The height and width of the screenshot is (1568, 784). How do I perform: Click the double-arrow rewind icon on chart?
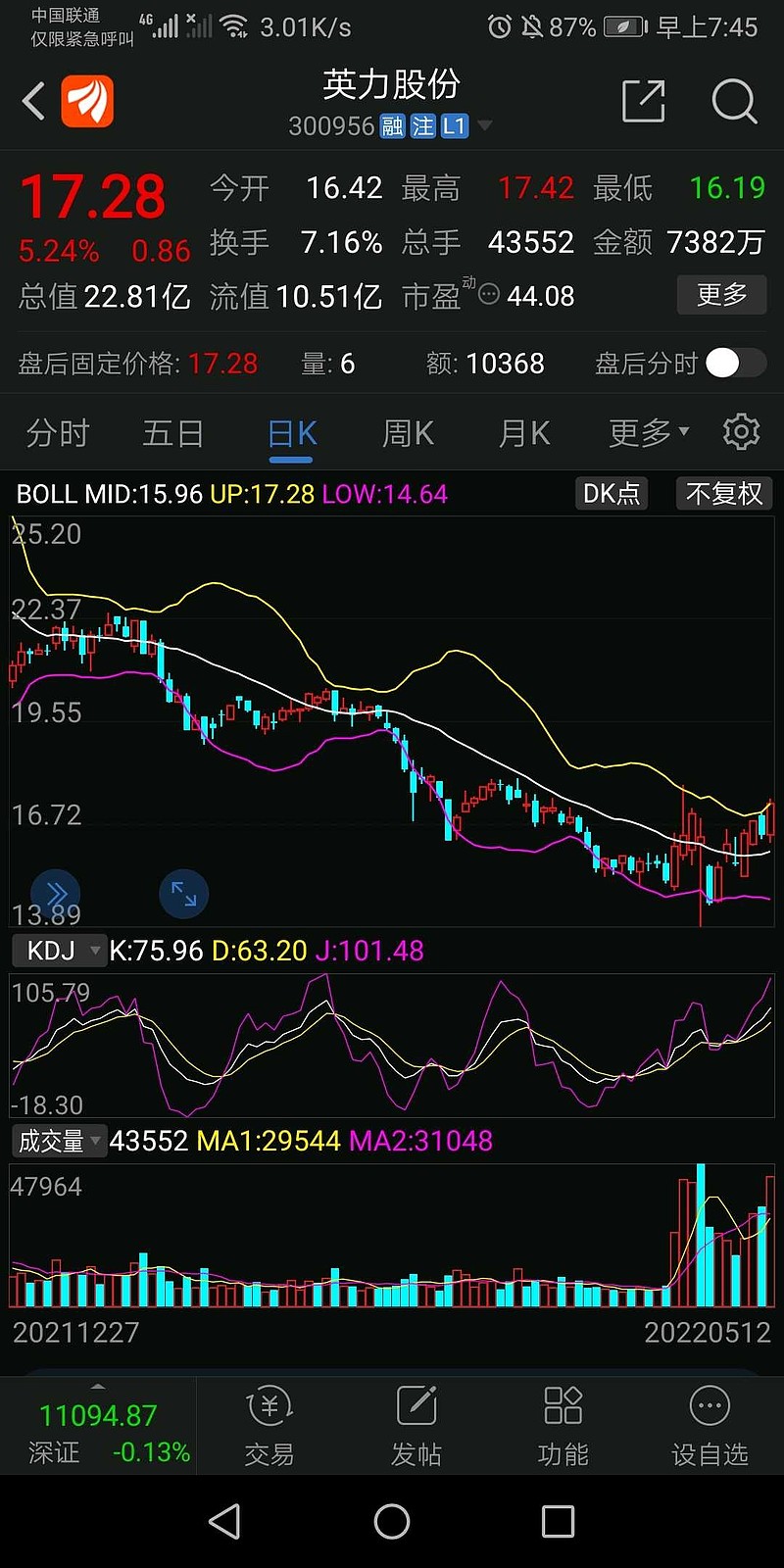(55, 894)
